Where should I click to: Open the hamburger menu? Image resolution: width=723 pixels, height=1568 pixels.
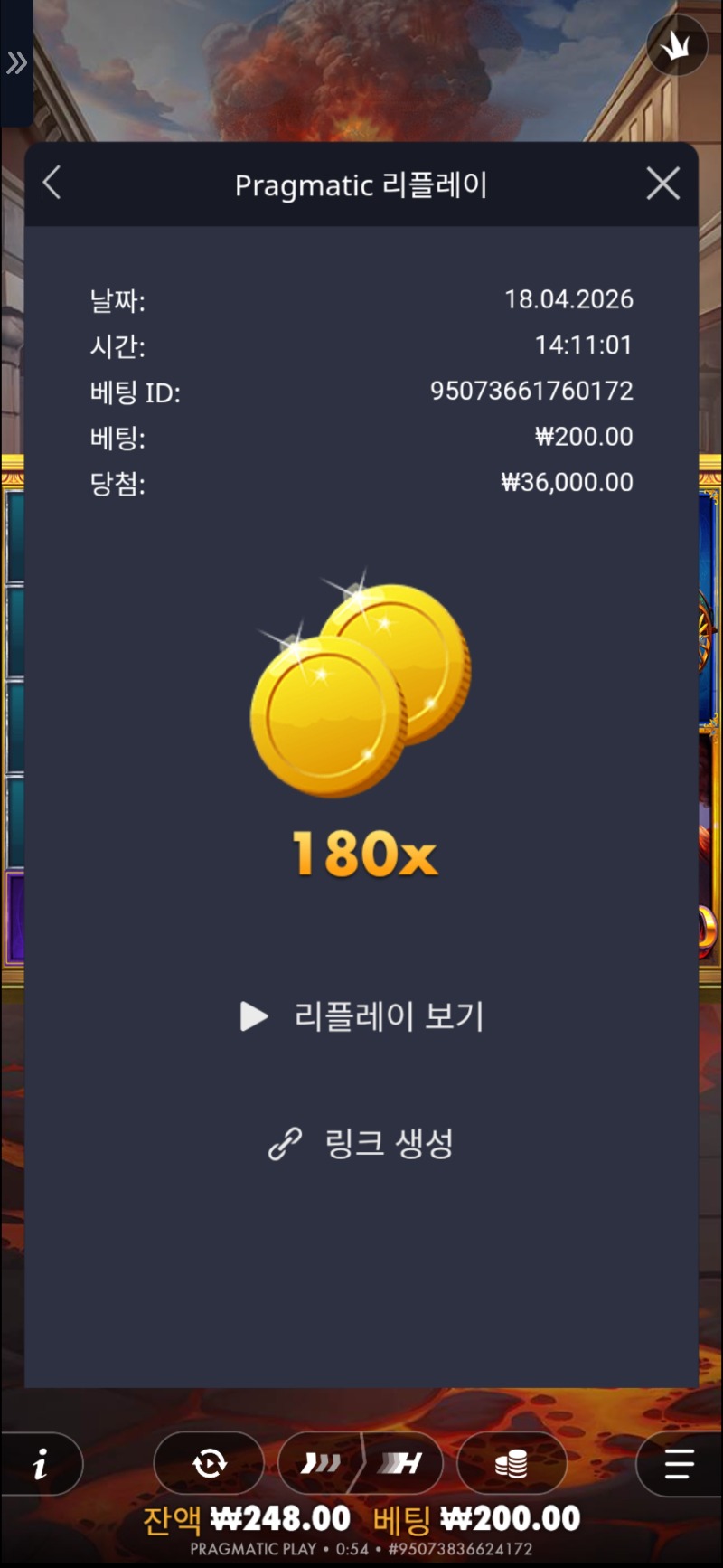[679, 1463]
